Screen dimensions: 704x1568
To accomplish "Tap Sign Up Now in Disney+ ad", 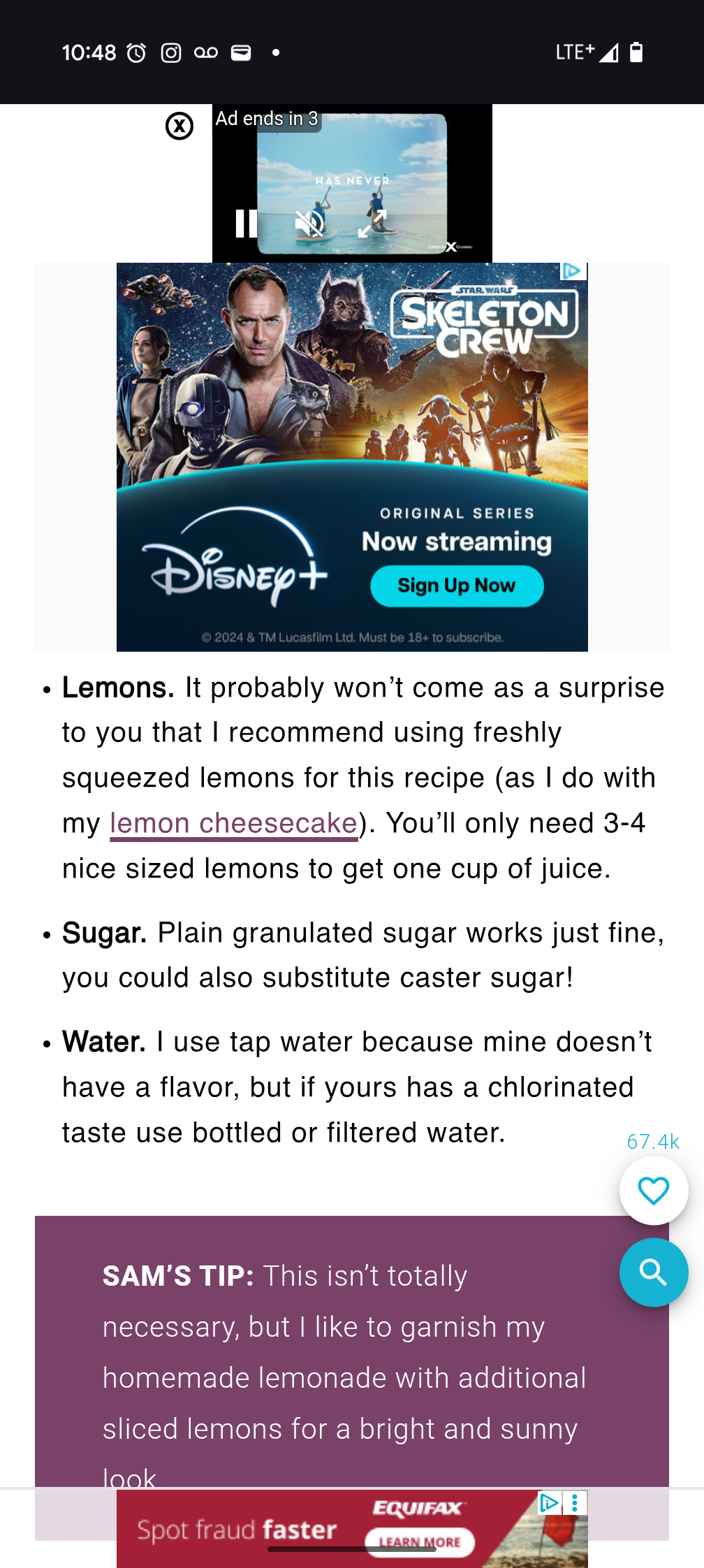I will tap(457, 586).
